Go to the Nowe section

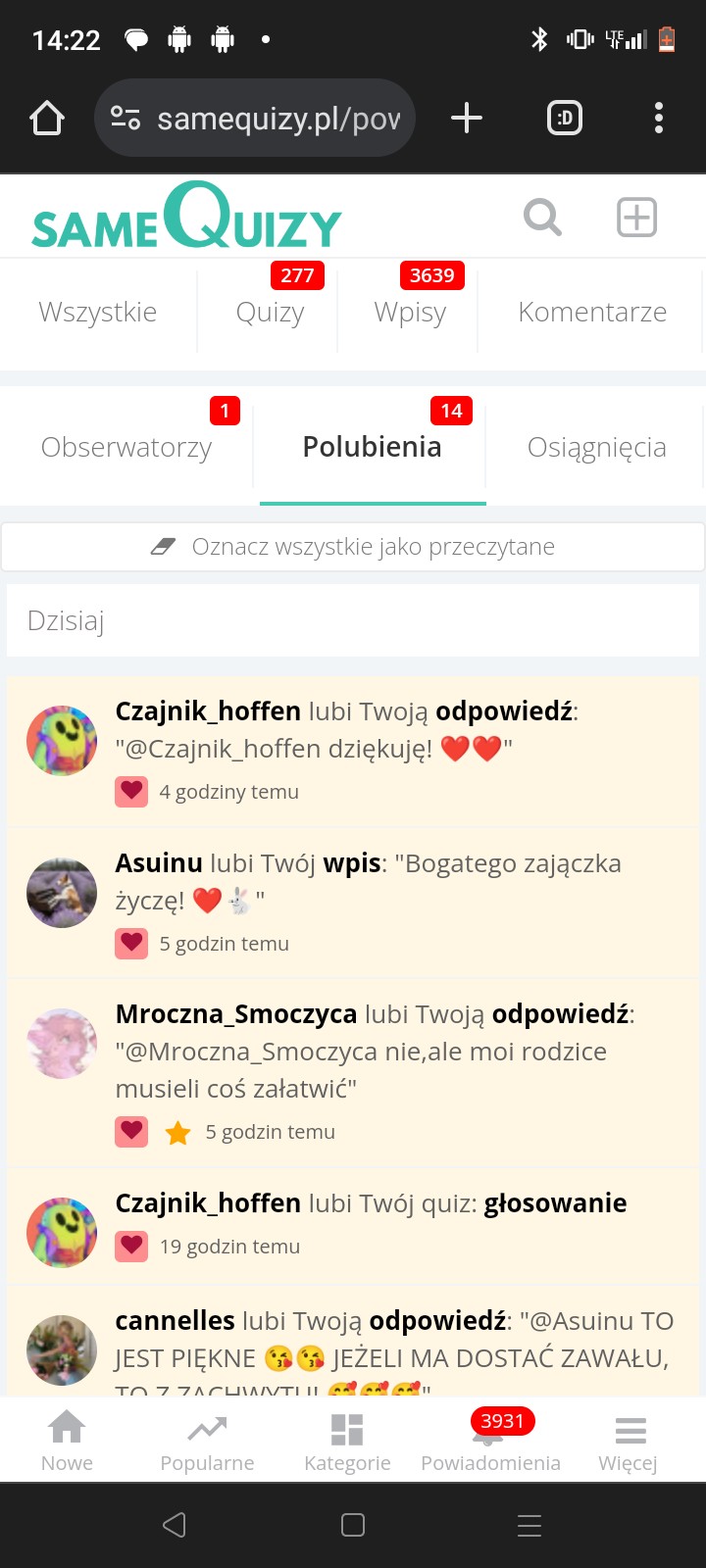[x=67, y=1441]
